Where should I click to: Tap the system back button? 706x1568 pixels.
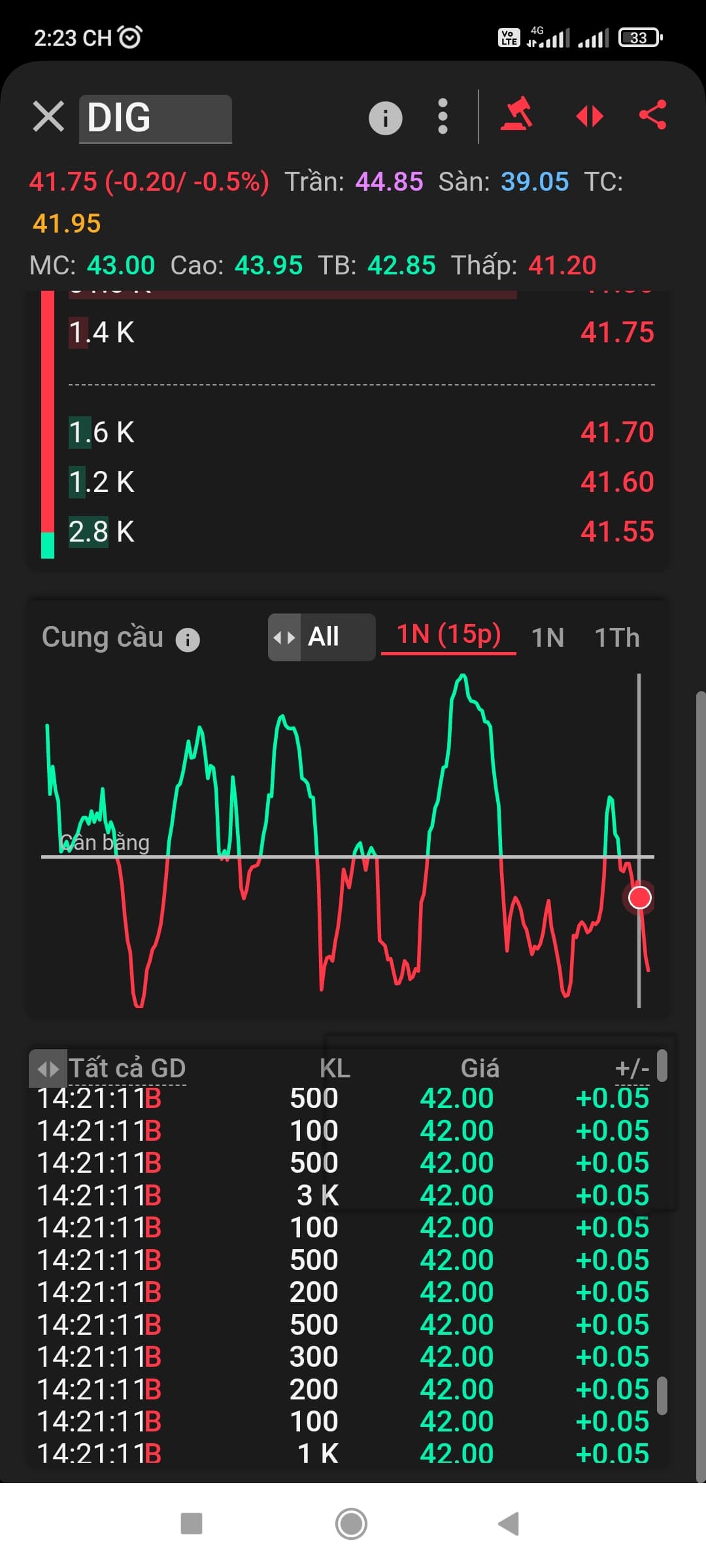tap(509, 1524)
